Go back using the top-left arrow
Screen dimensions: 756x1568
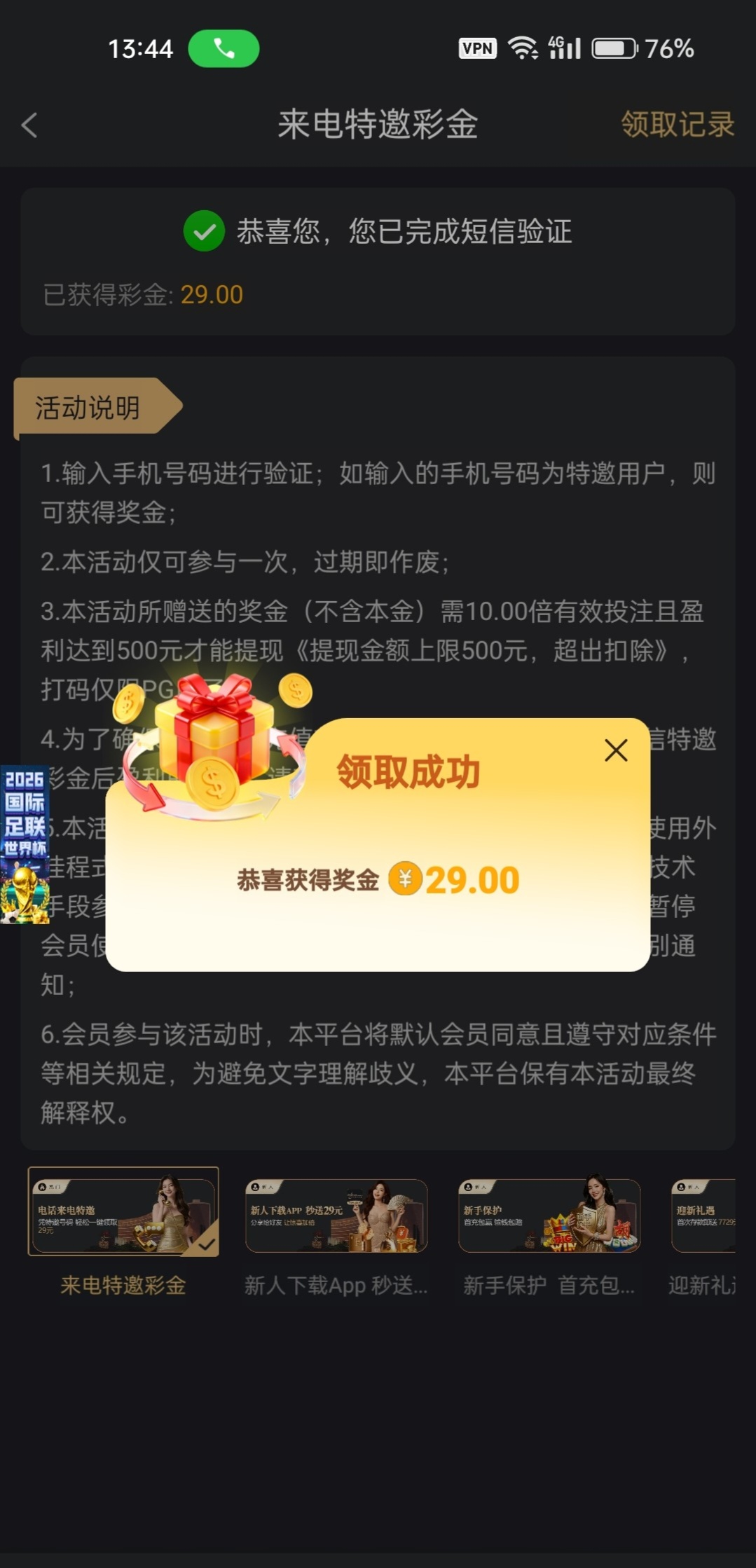(x=29, y=125)
